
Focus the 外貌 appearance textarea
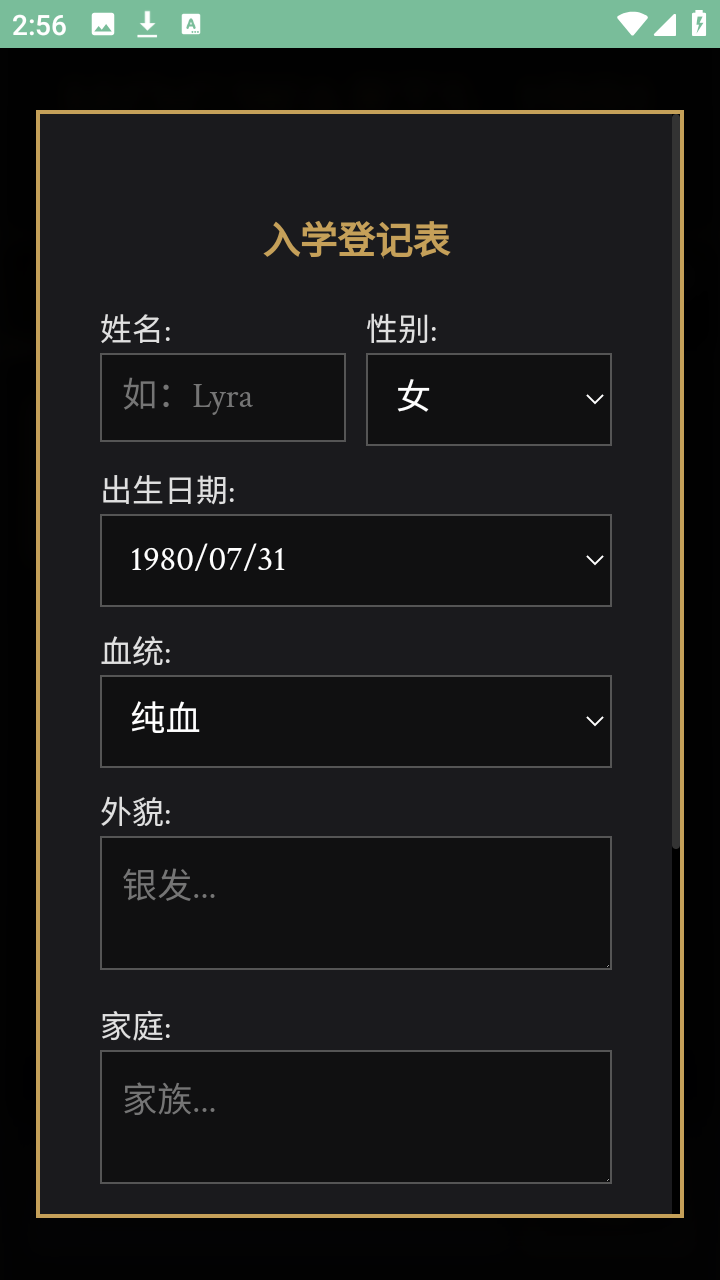(x=356, y=900)
